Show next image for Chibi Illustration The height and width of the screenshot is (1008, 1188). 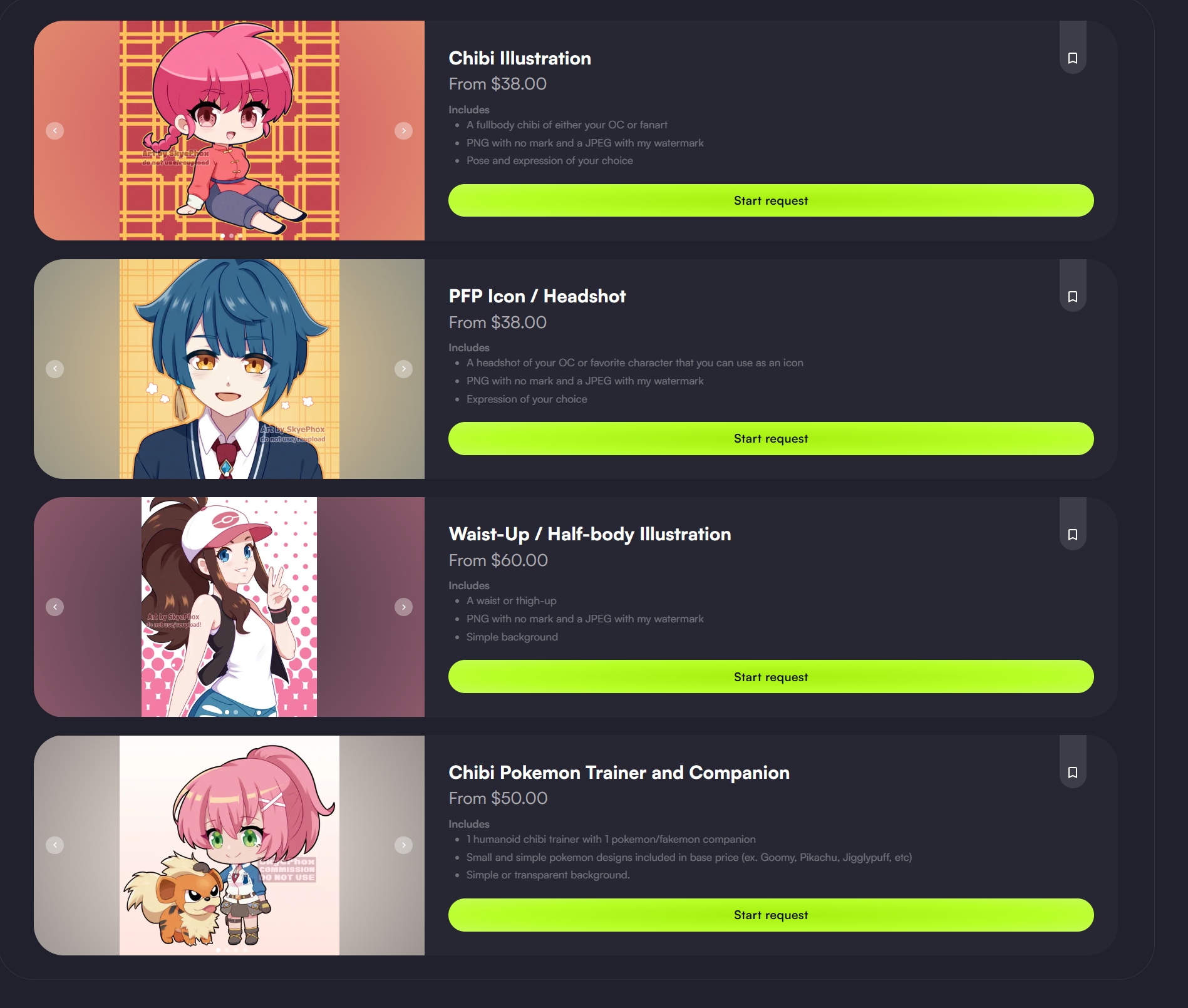click(x=403, y=131)
